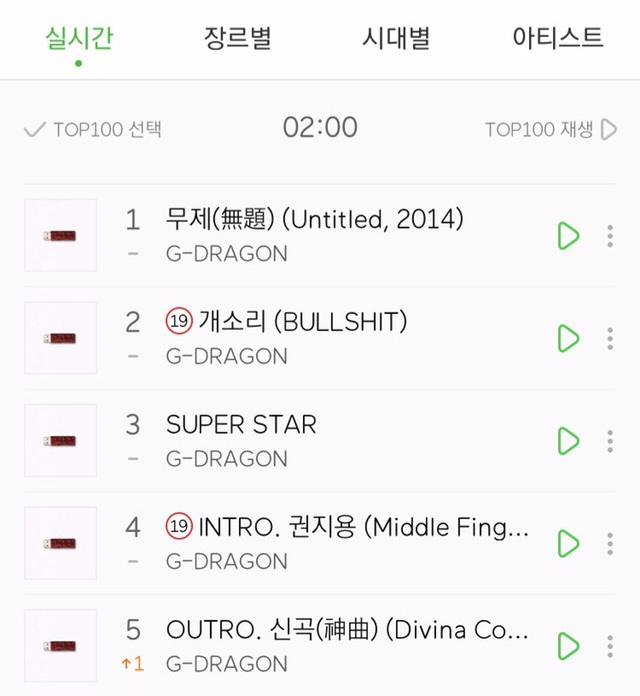Open album art for 무제(無題)
The height and width of the screenshot is (696, 640).
[61, 236]
